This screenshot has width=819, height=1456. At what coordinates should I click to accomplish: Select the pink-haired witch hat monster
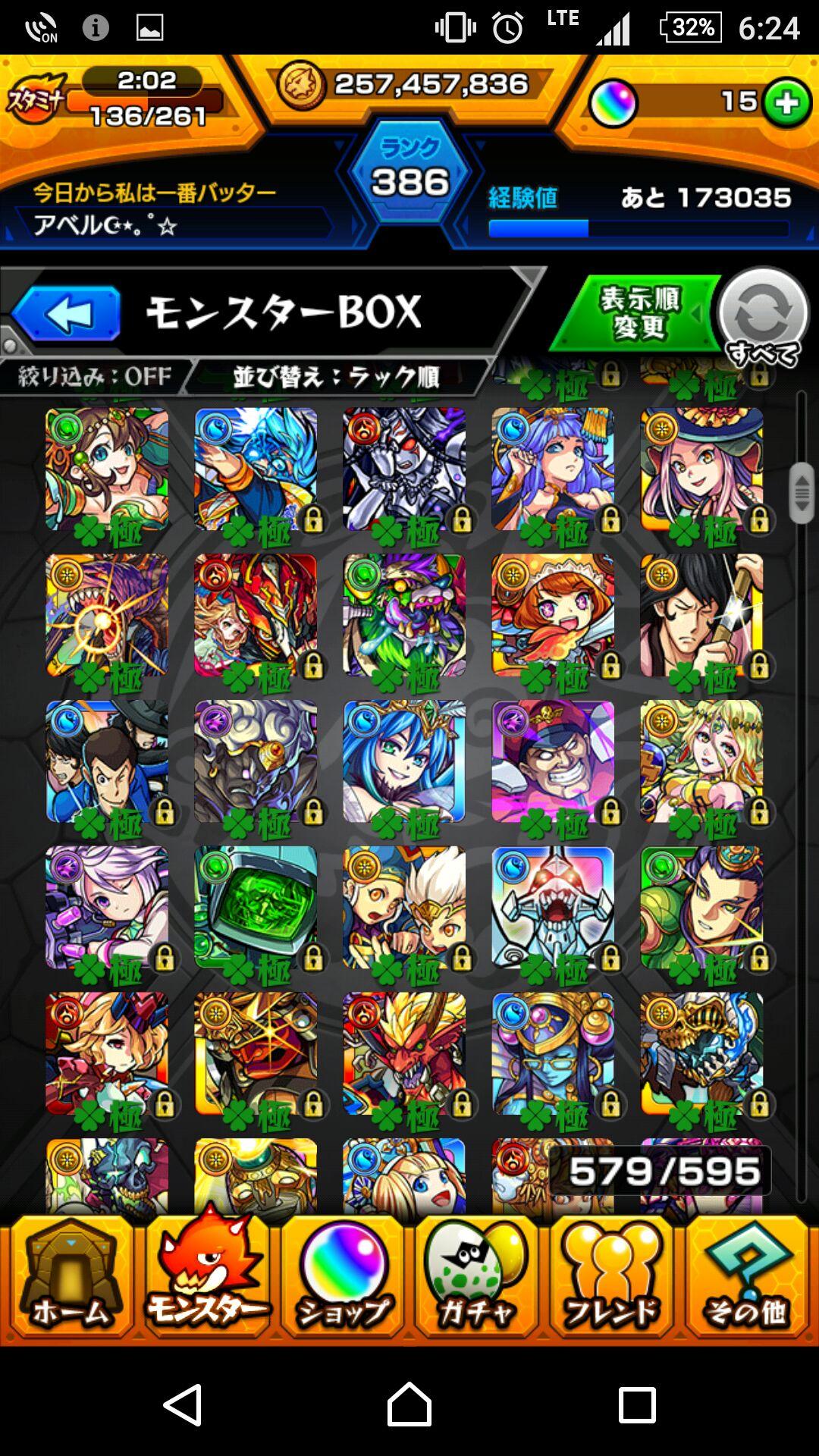(701, 469)
